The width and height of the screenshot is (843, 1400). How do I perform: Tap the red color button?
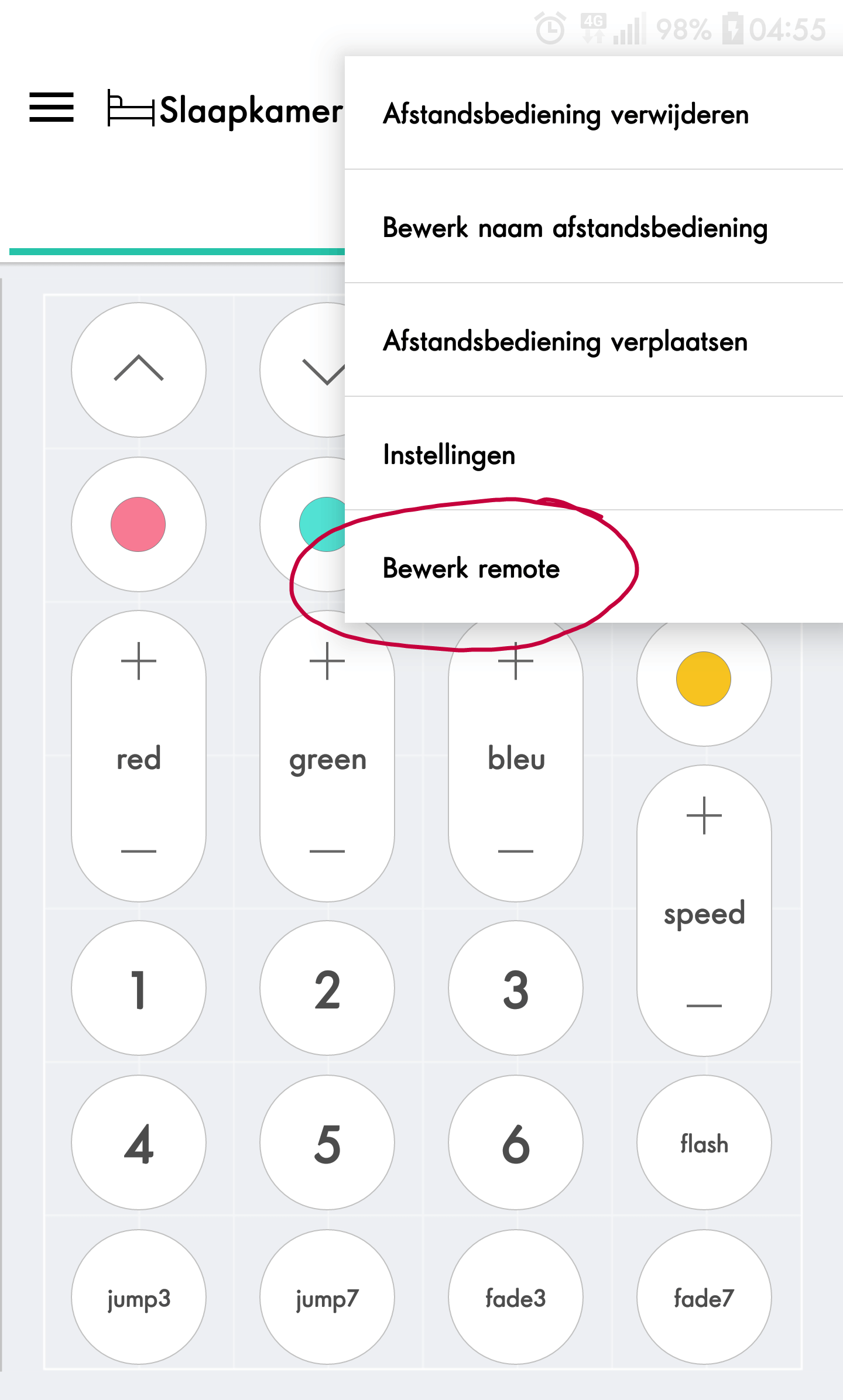tap(139, 524)
